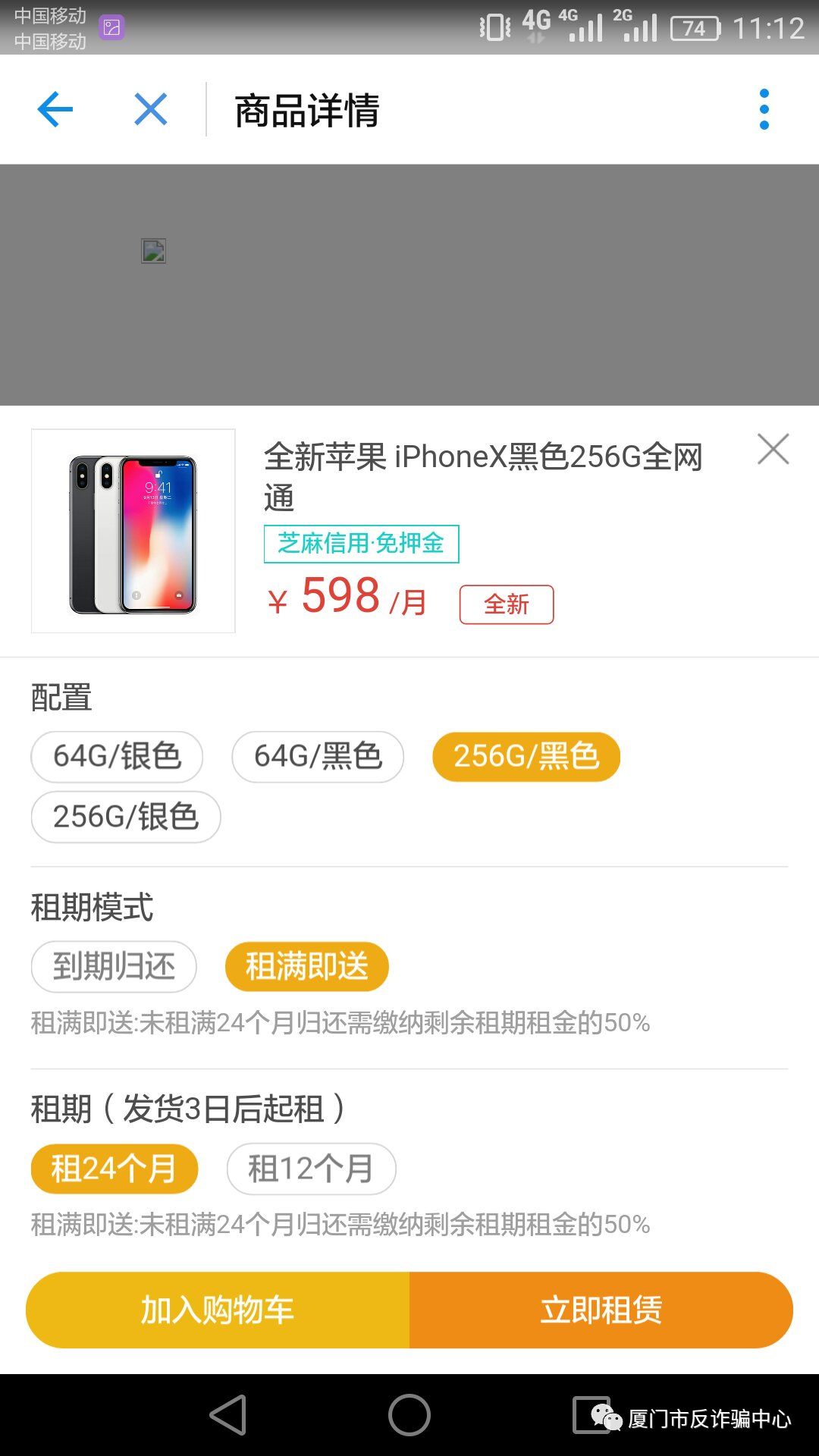Click the 芝麻信用·免押金 badge

(362, 542)
